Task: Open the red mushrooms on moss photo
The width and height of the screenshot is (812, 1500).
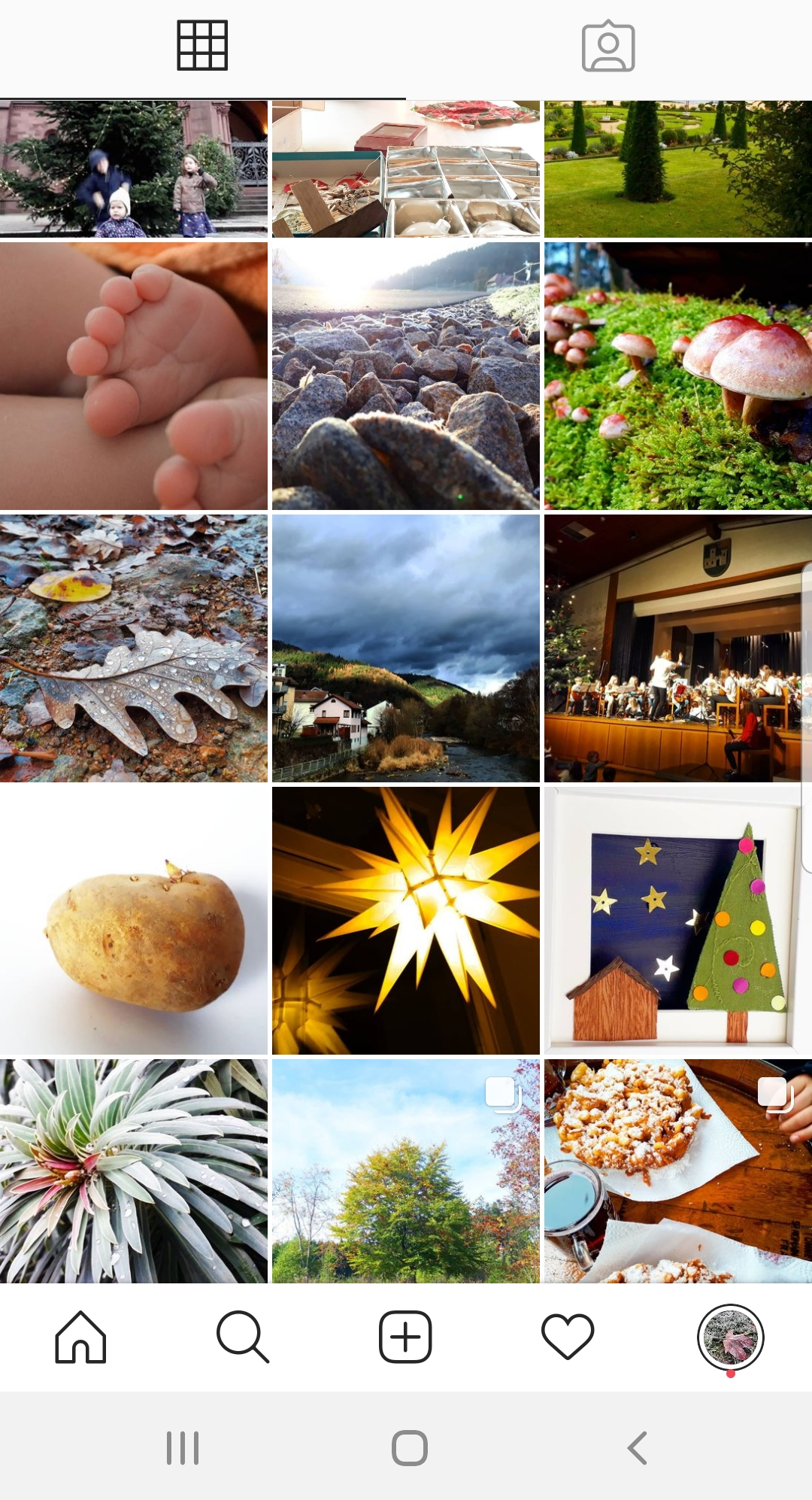Action: (677, 376)
